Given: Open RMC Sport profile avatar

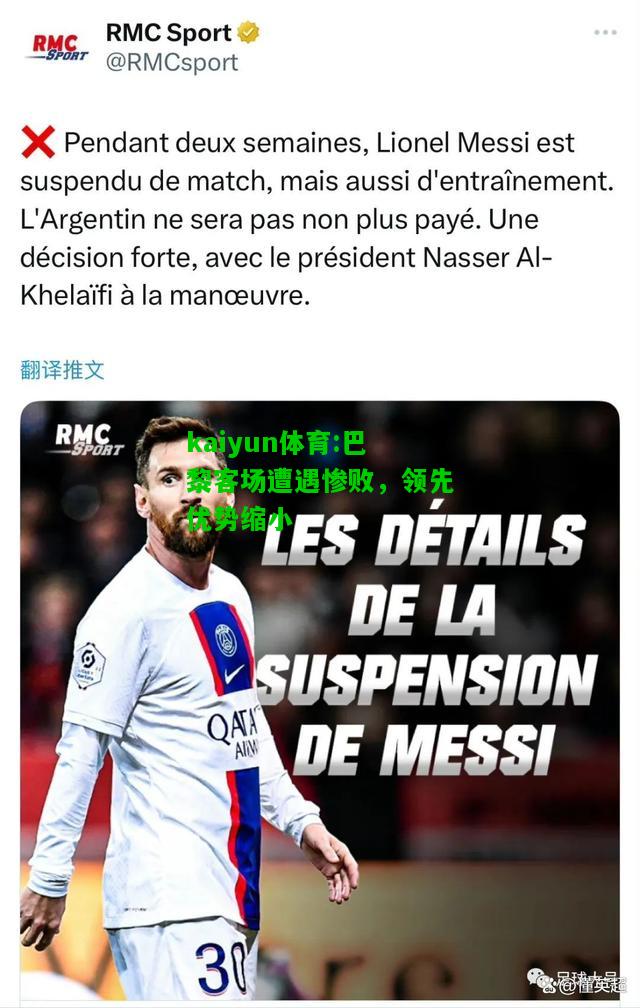Looking at the screenshot, I should click(56, 47).
